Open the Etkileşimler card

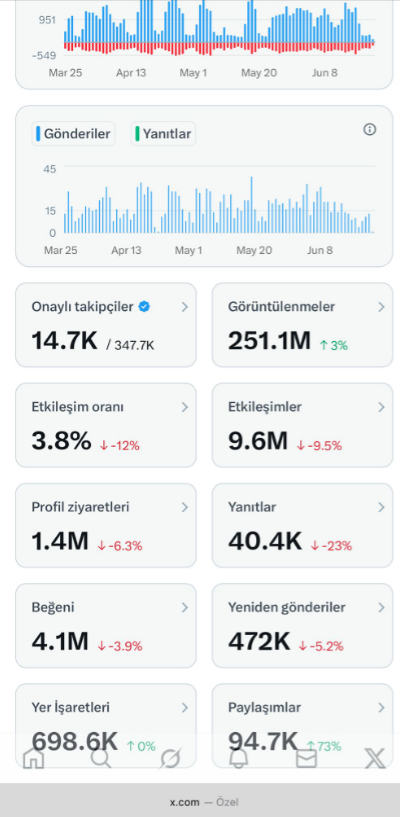pos(302,425)
